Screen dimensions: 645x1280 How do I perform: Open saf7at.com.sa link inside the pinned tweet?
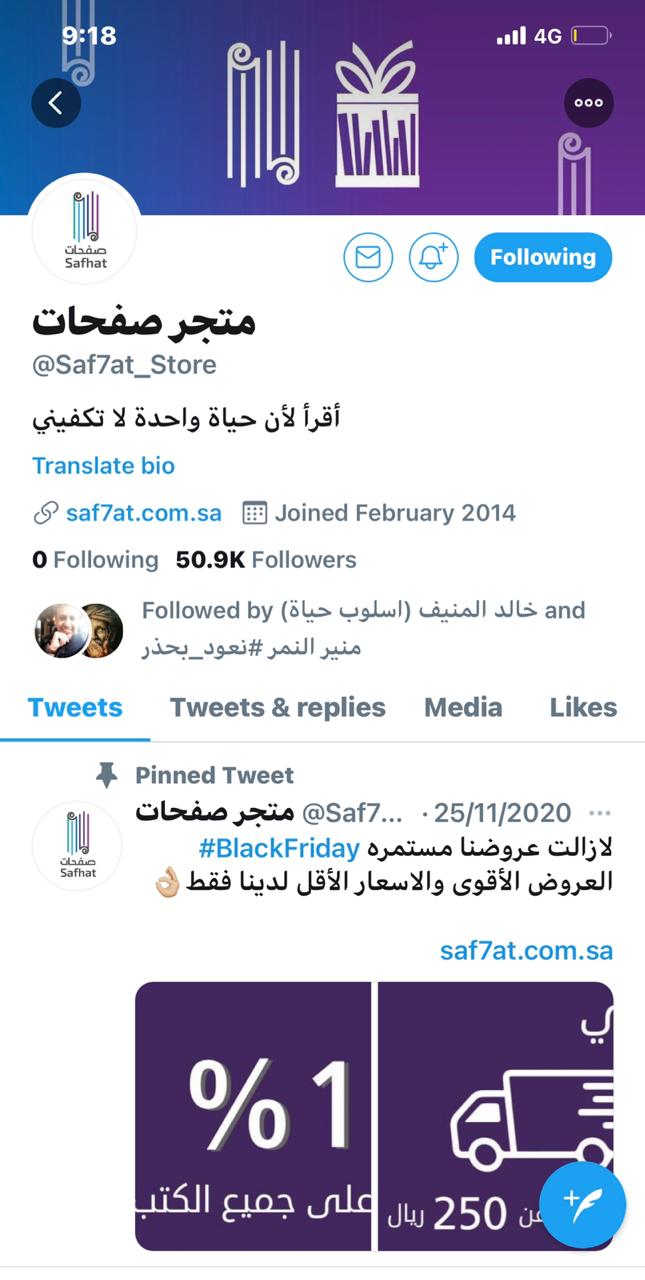click(x=526, y=950)
